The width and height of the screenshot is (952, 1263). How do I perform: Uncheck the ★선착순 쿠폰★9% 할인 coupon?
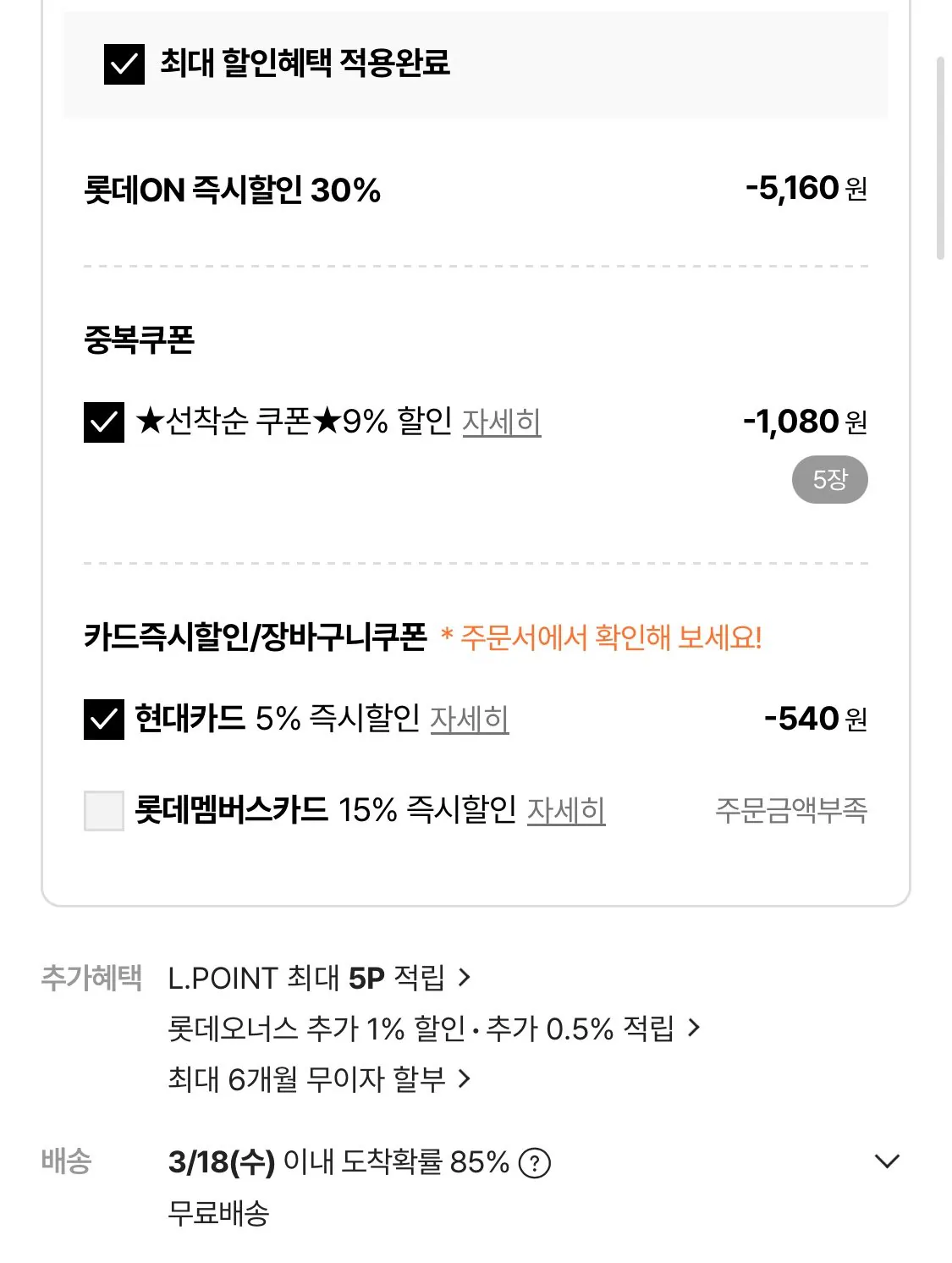105,421
